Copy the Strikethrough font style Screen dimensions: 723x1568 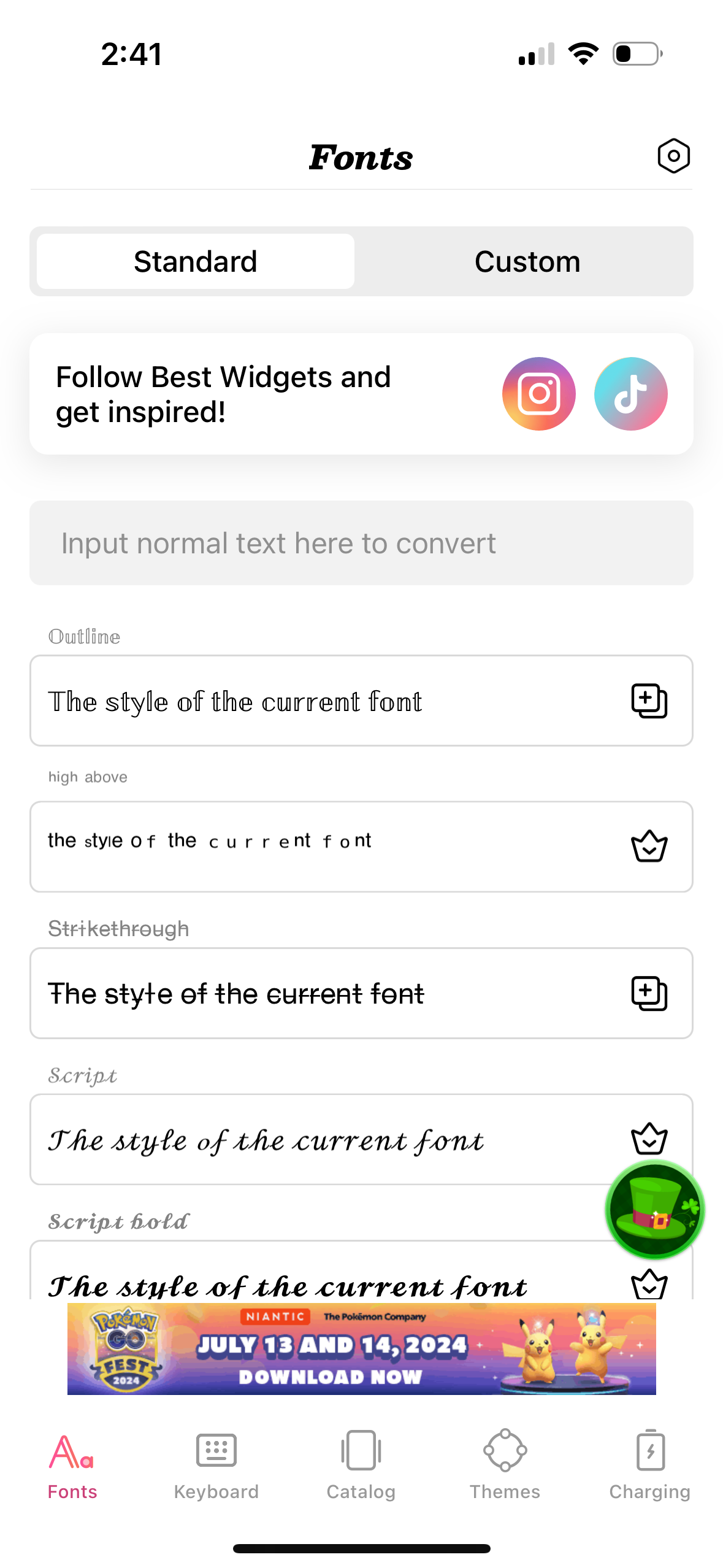(x=649, y=994)
